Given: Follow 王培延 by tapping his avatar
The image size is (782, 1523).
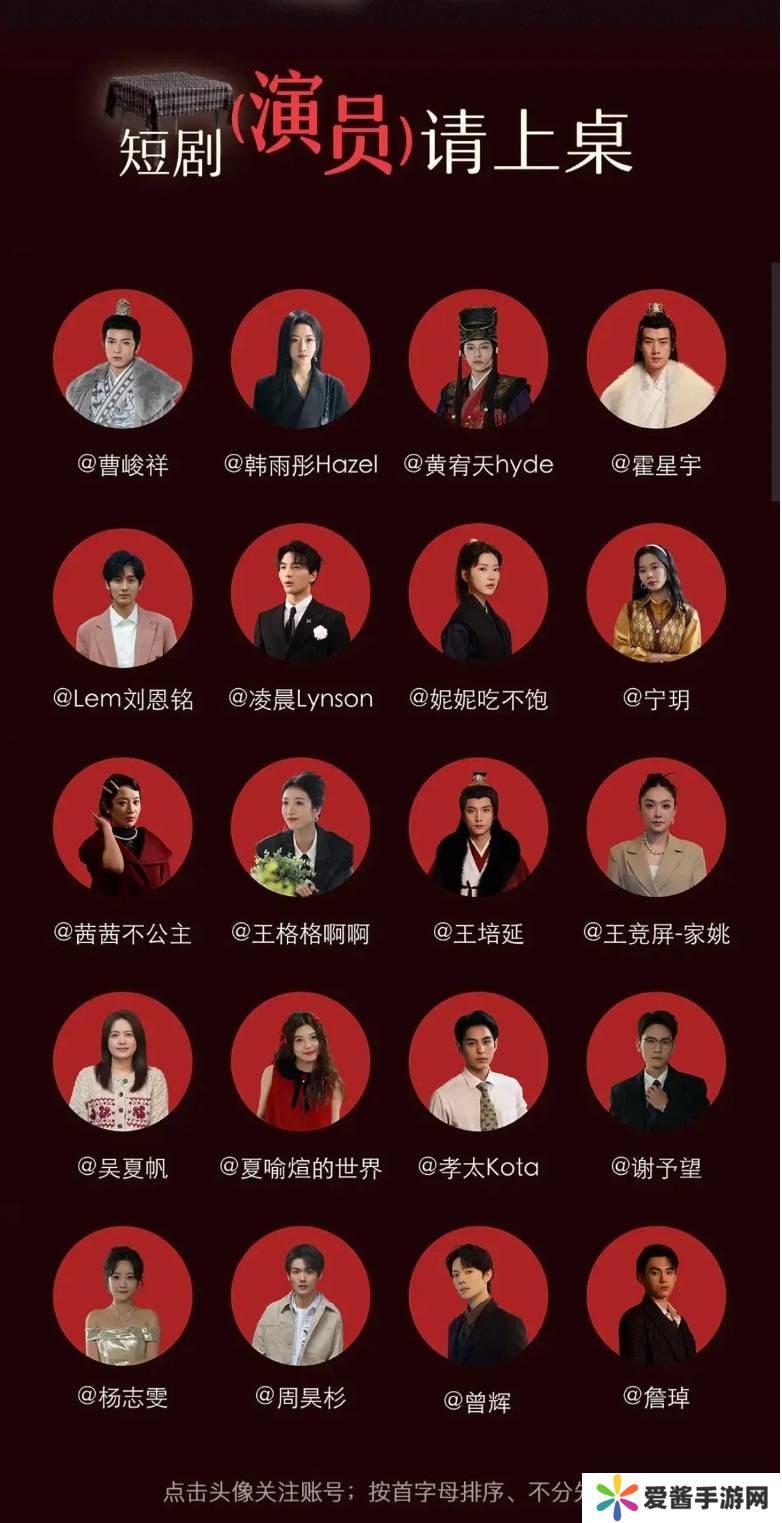Looking at the screenshot, I should click(x=479, y=828).
